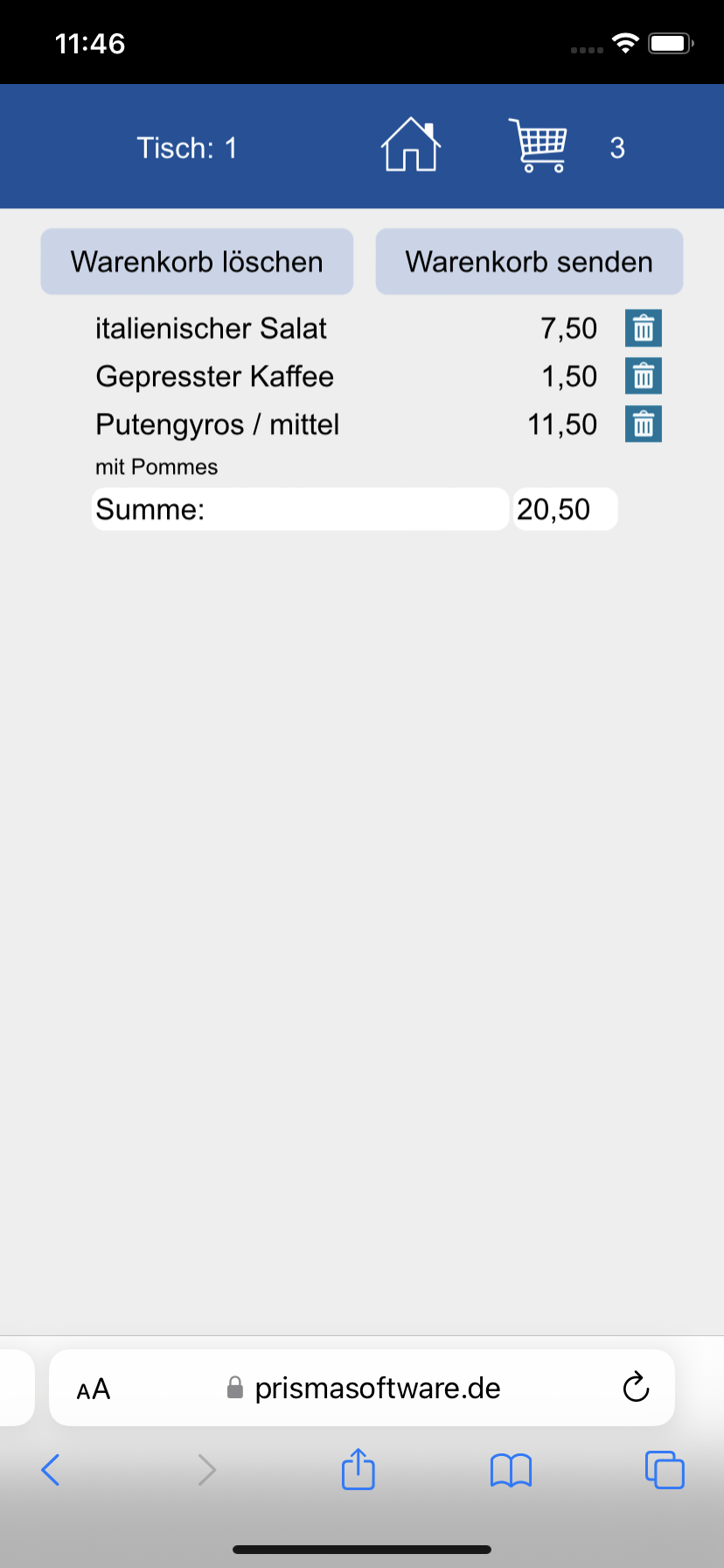Delete italienischer Salat from the cart
724x1568 pixels.
click(644, 329)
